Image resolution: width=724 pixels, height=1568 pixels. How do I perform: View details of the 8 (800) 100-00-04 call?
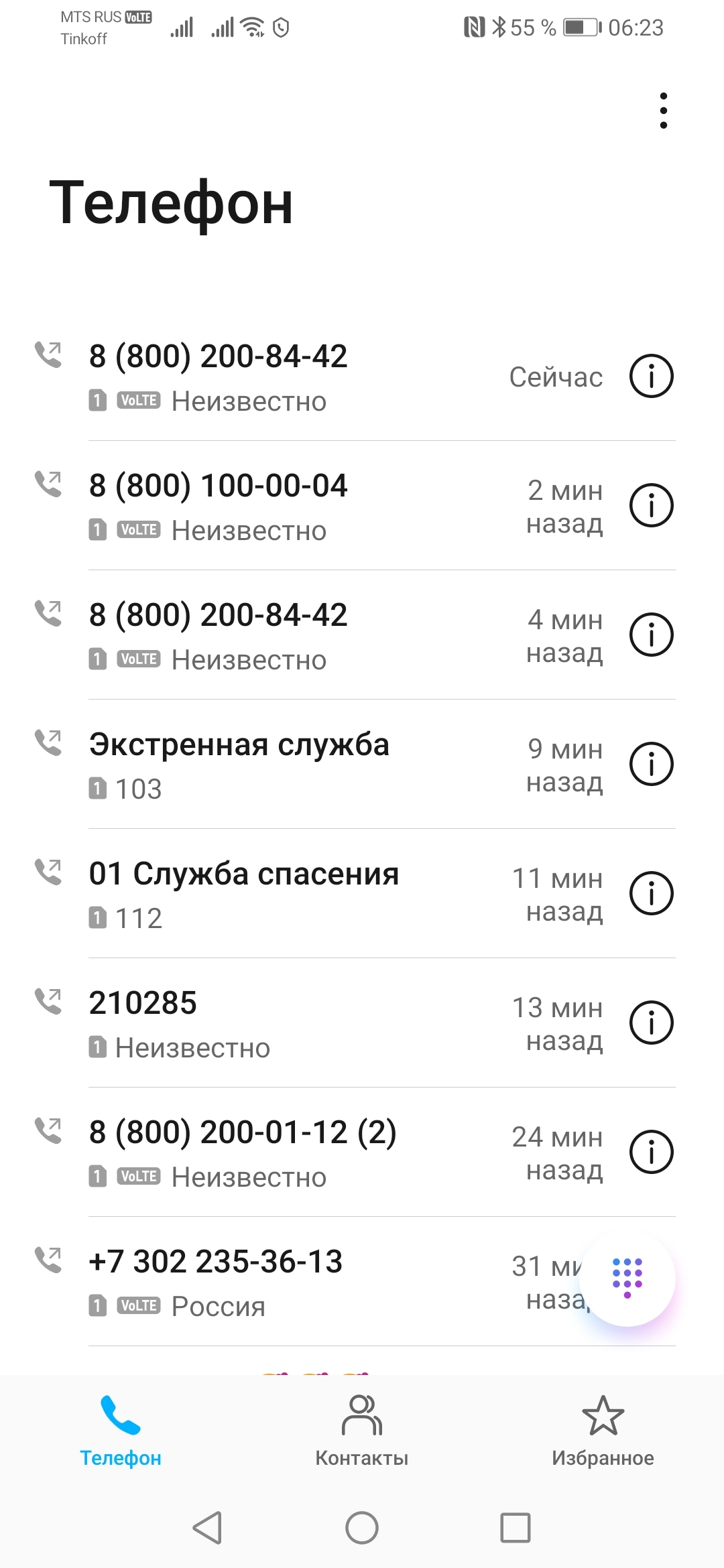point(651,505)
